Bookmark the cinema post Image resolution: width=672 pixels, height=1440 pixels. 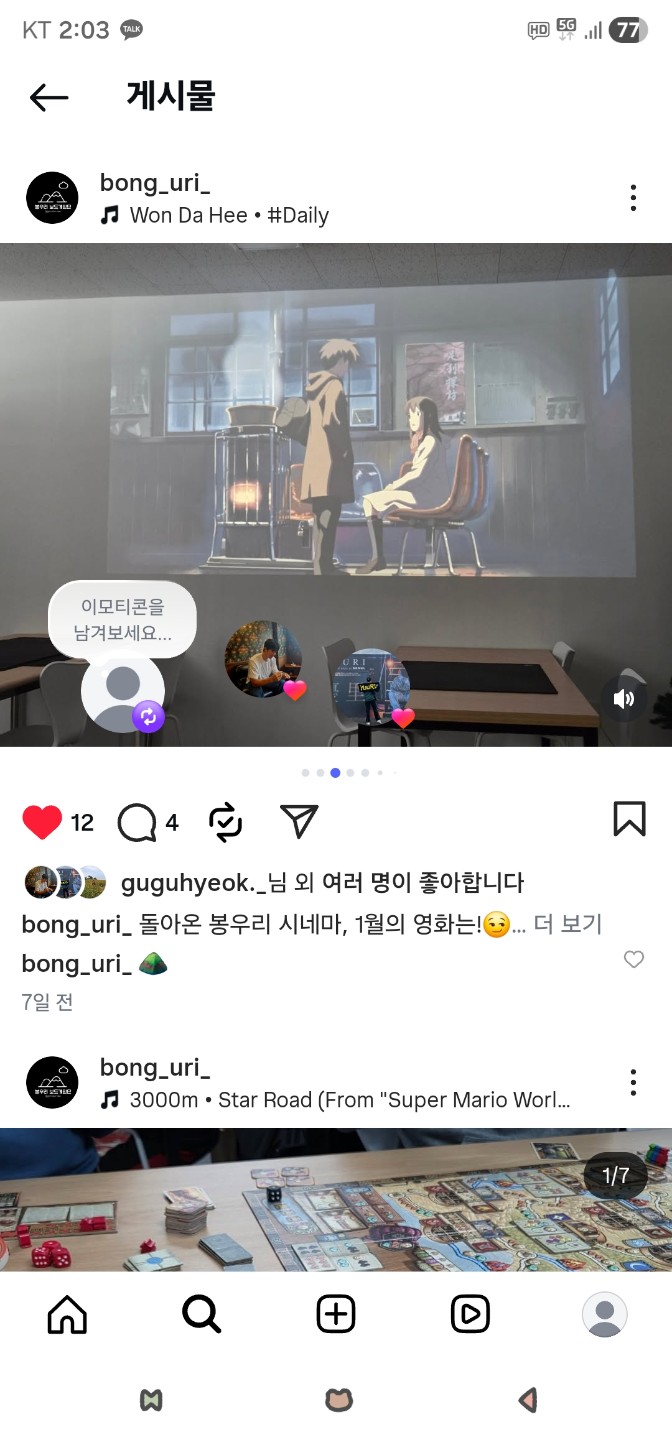(629, 819)
